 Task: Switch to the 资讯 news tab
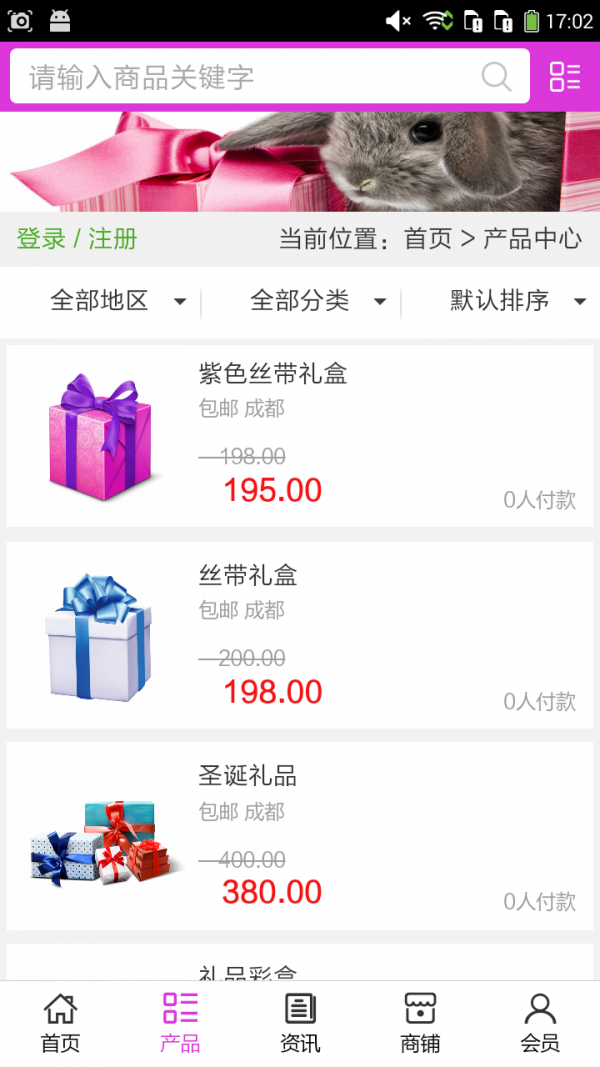tap(300, 1023)
